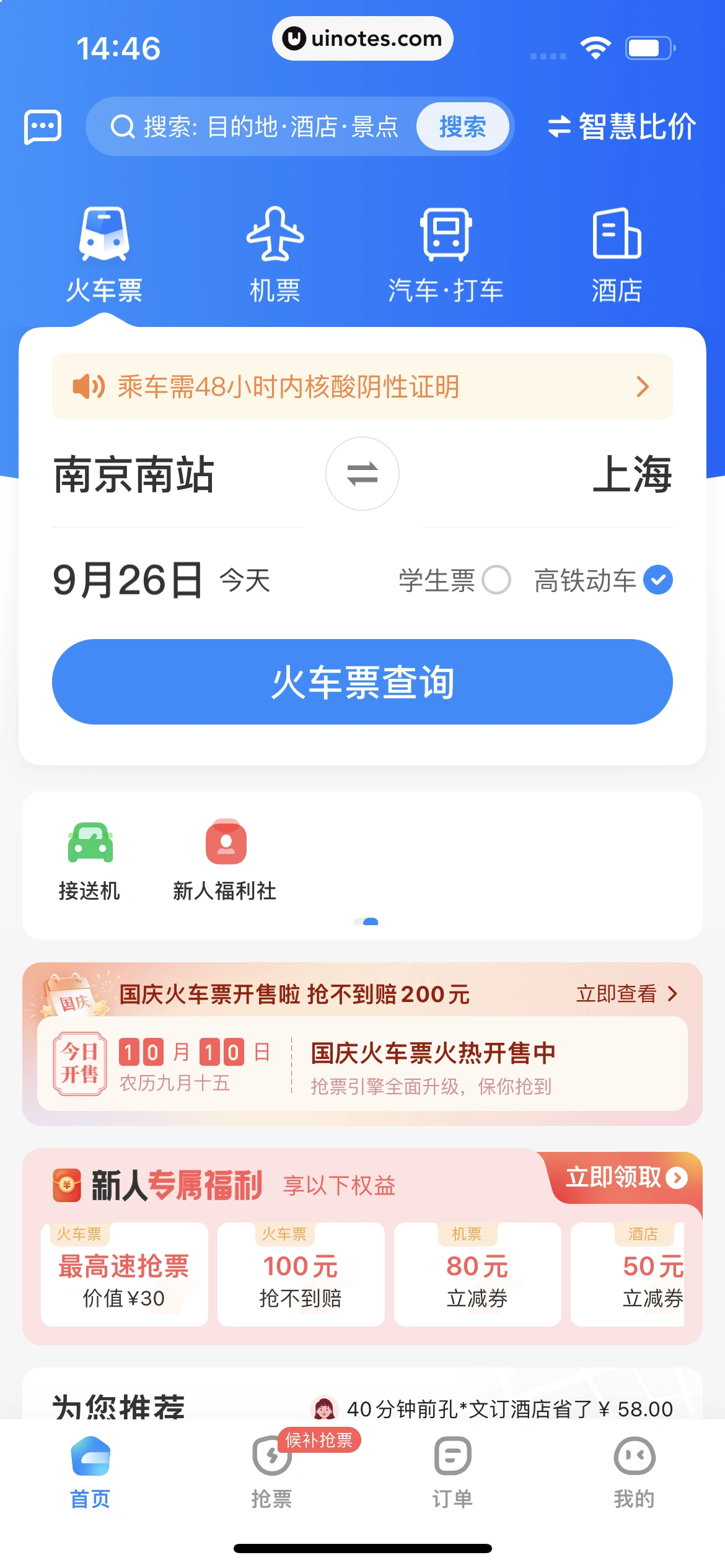
Task: Tap 立即查看 on the 国庆 ticket banner
Action: (x=626, y=994)
